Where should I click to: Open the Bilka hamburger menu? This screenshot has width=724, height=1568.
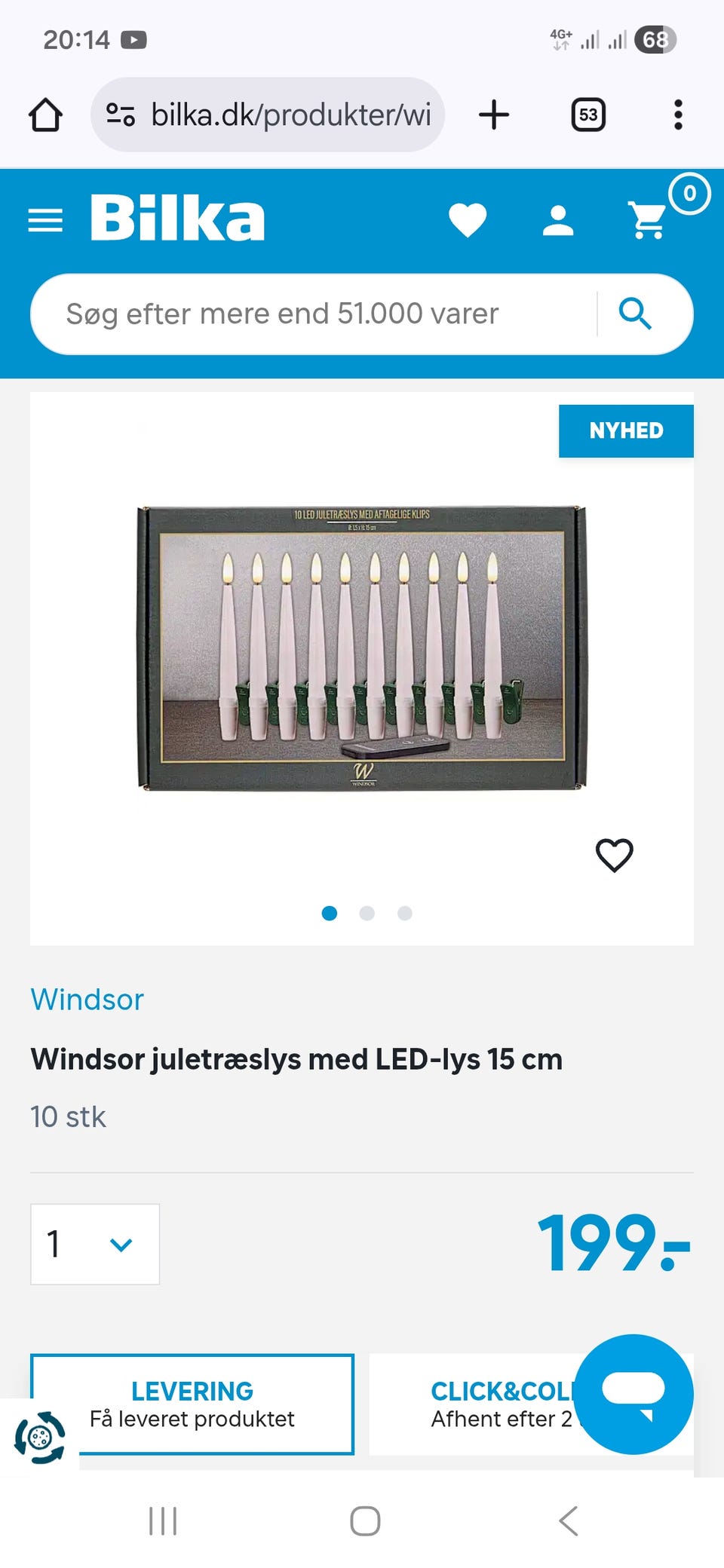45,221
